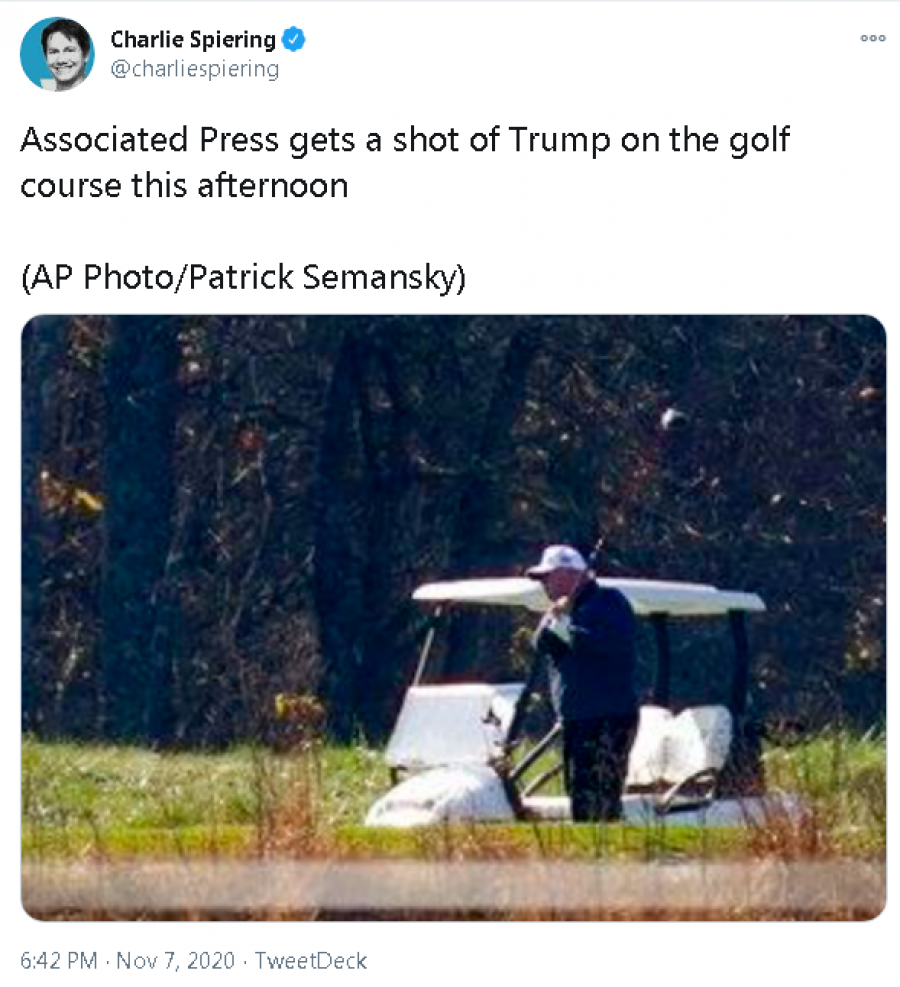Tap the 6:42 PM Nov 7 timestamp

127,961
